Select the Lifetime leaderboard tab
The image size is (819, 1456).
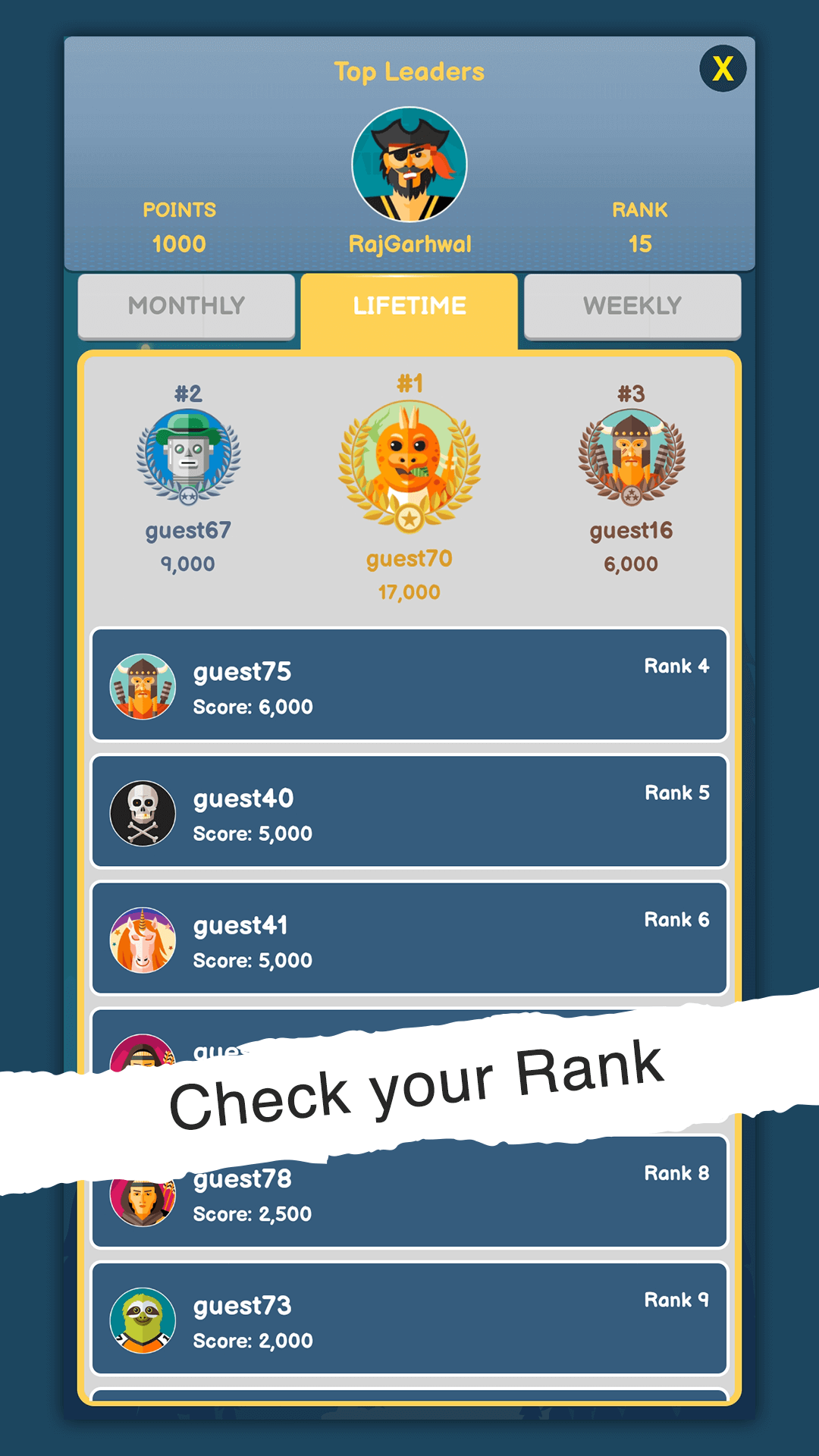409,307
